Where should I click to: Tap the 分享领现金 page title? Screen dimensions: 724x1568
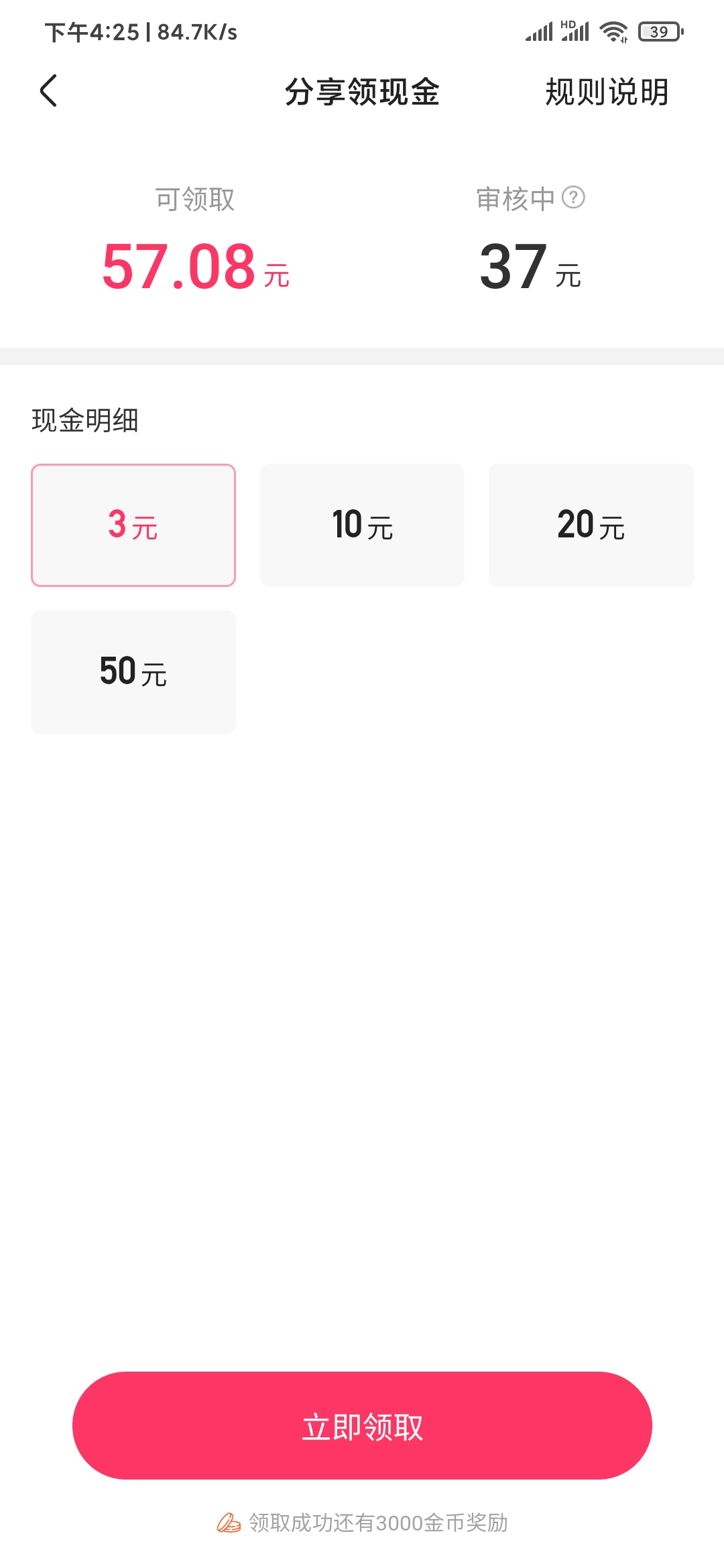tap(362, 94)
